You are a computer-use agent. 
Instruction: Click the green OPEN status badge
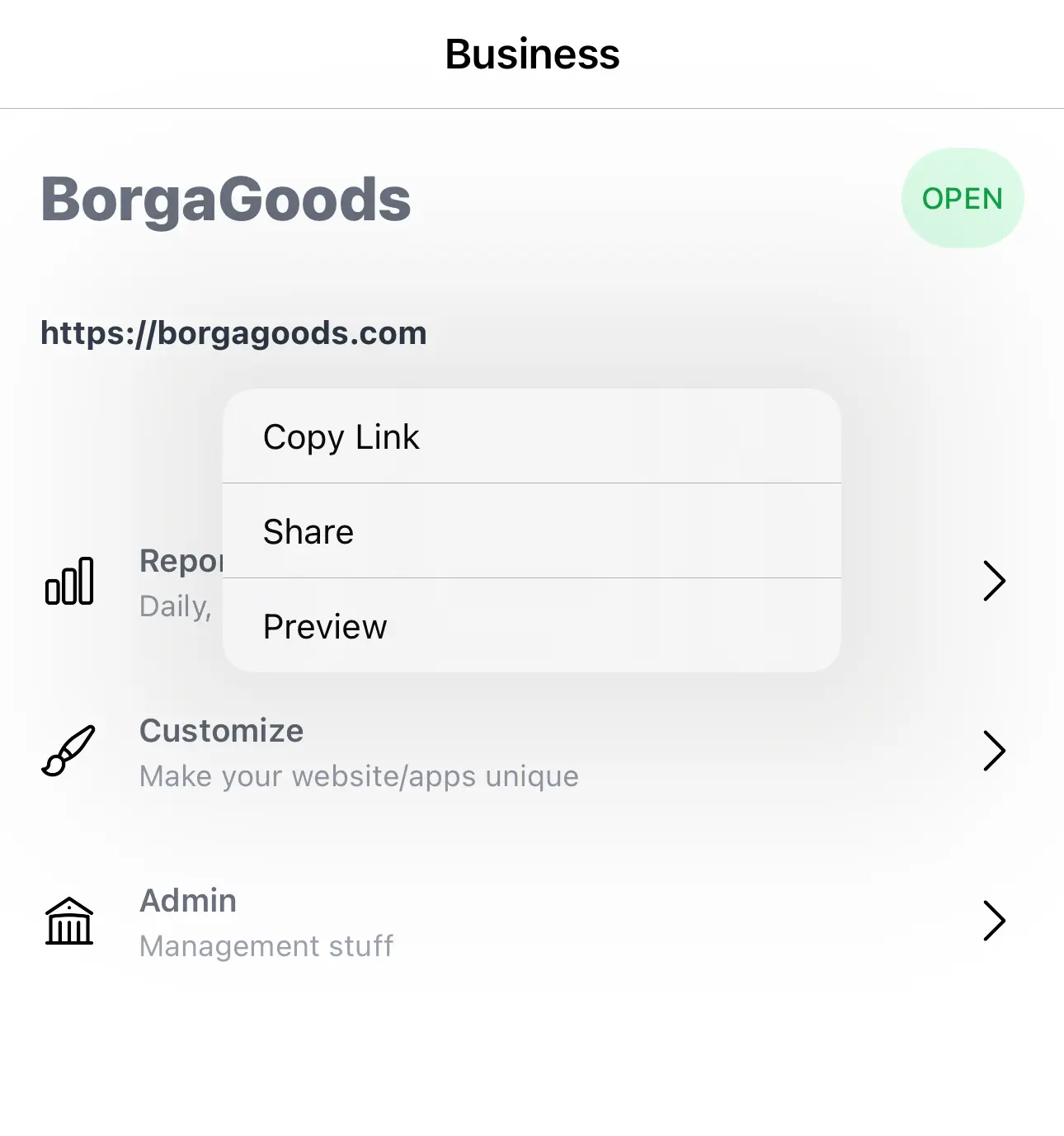pyautogui.click(x=963, y=198)
